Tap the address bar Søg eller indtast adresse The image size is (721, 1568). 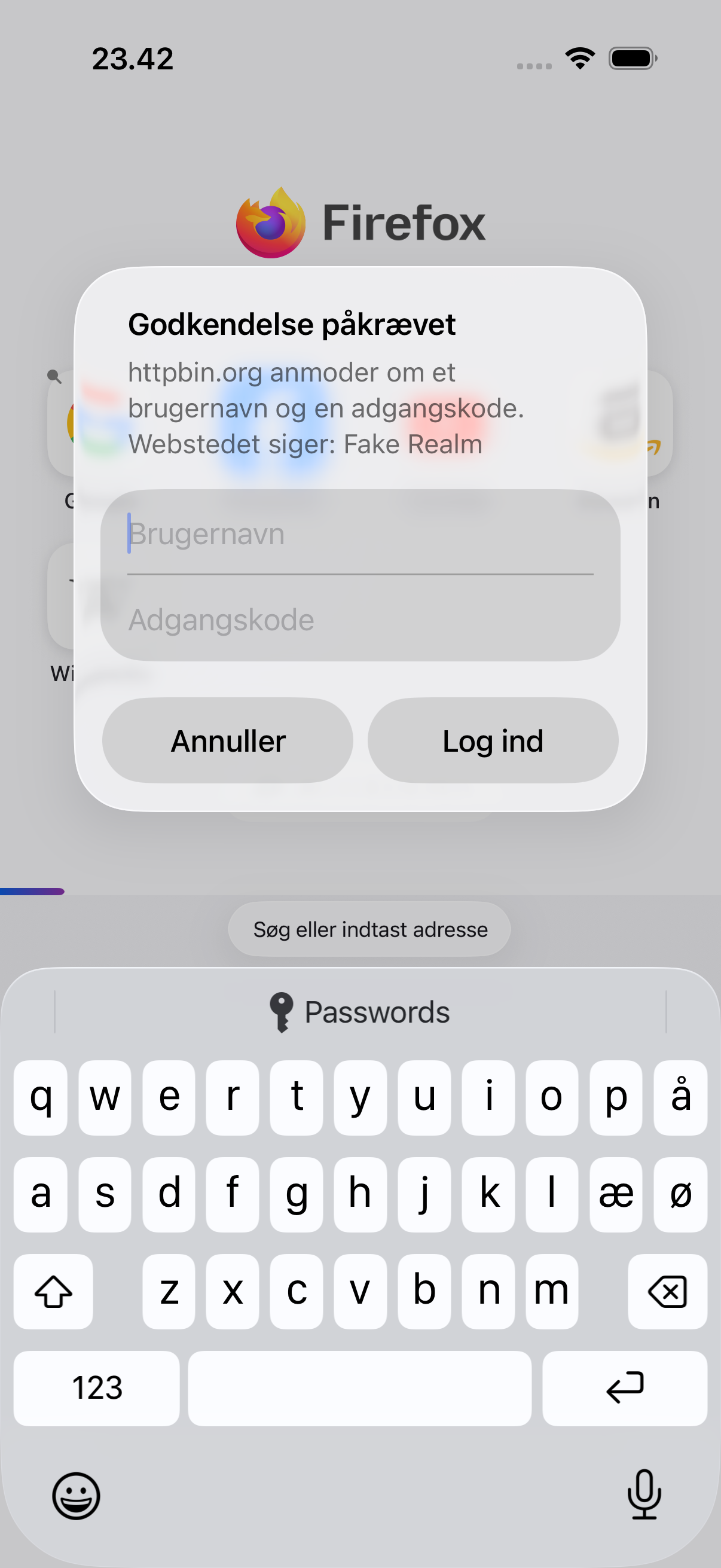[x=369, y=929]
